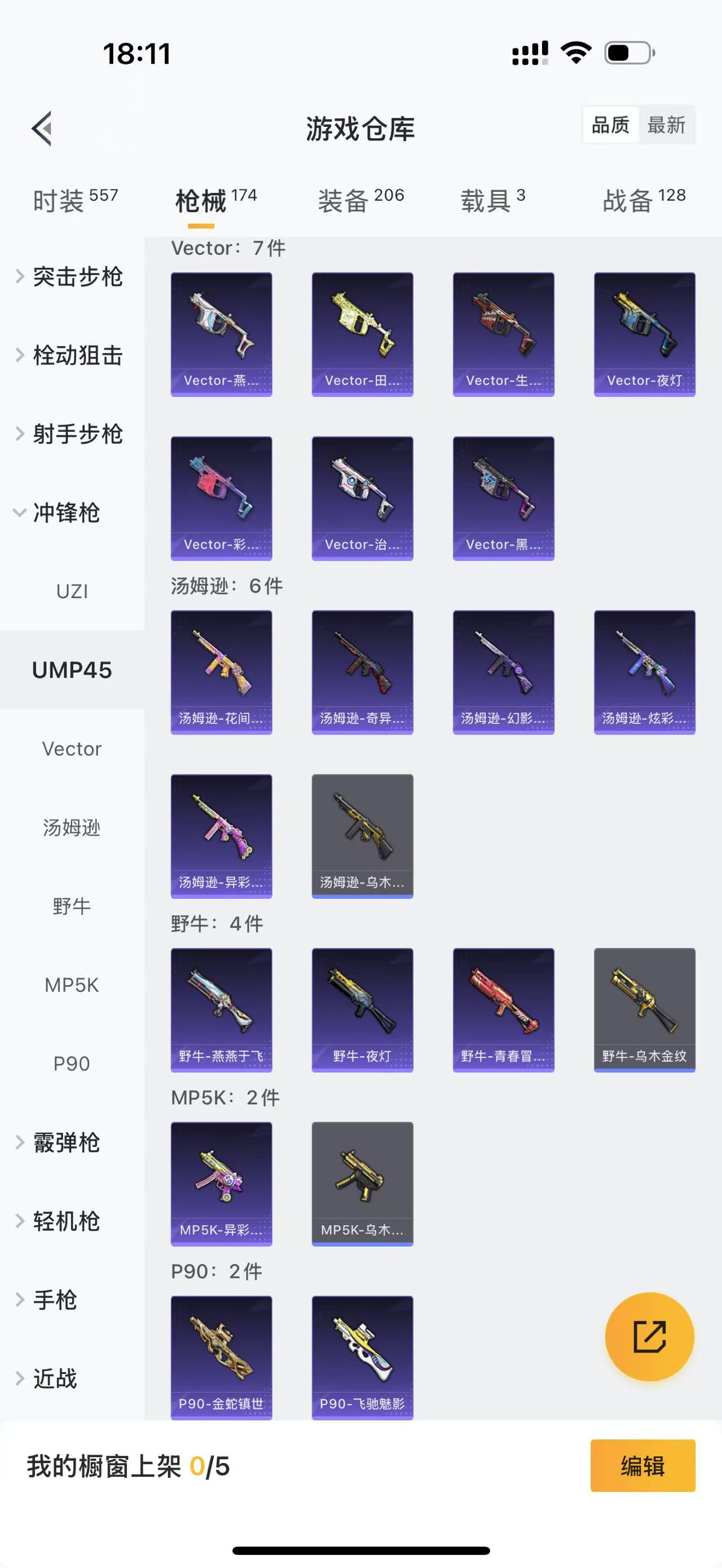This screenshot has height=1568, width=722.
Task: Select the Vector filter in the sidebar
Action: click(x=72, y=749)
